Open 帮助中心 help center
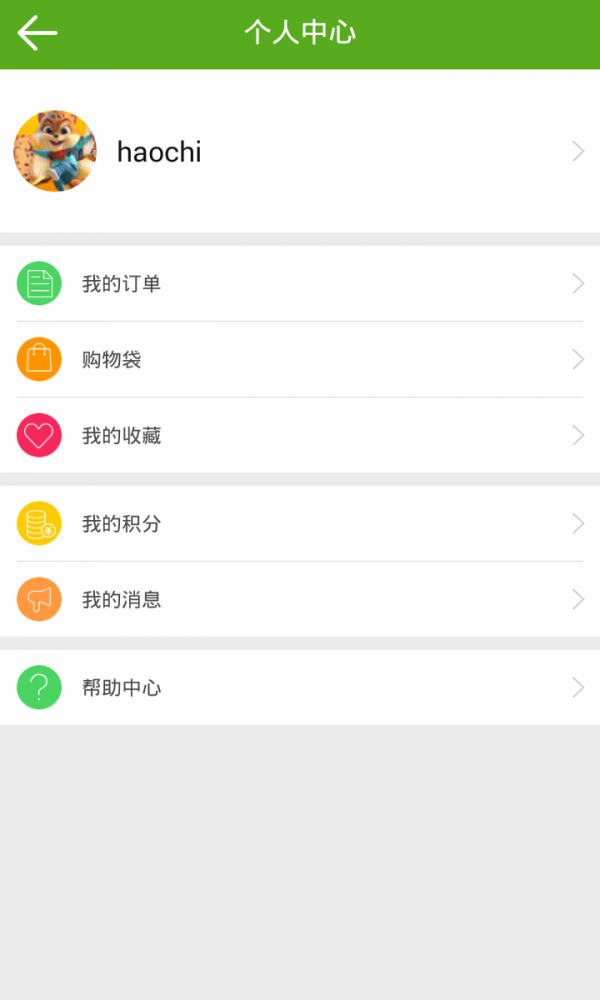The width and height of the screenshot is (600, 1000). [300, 688]
